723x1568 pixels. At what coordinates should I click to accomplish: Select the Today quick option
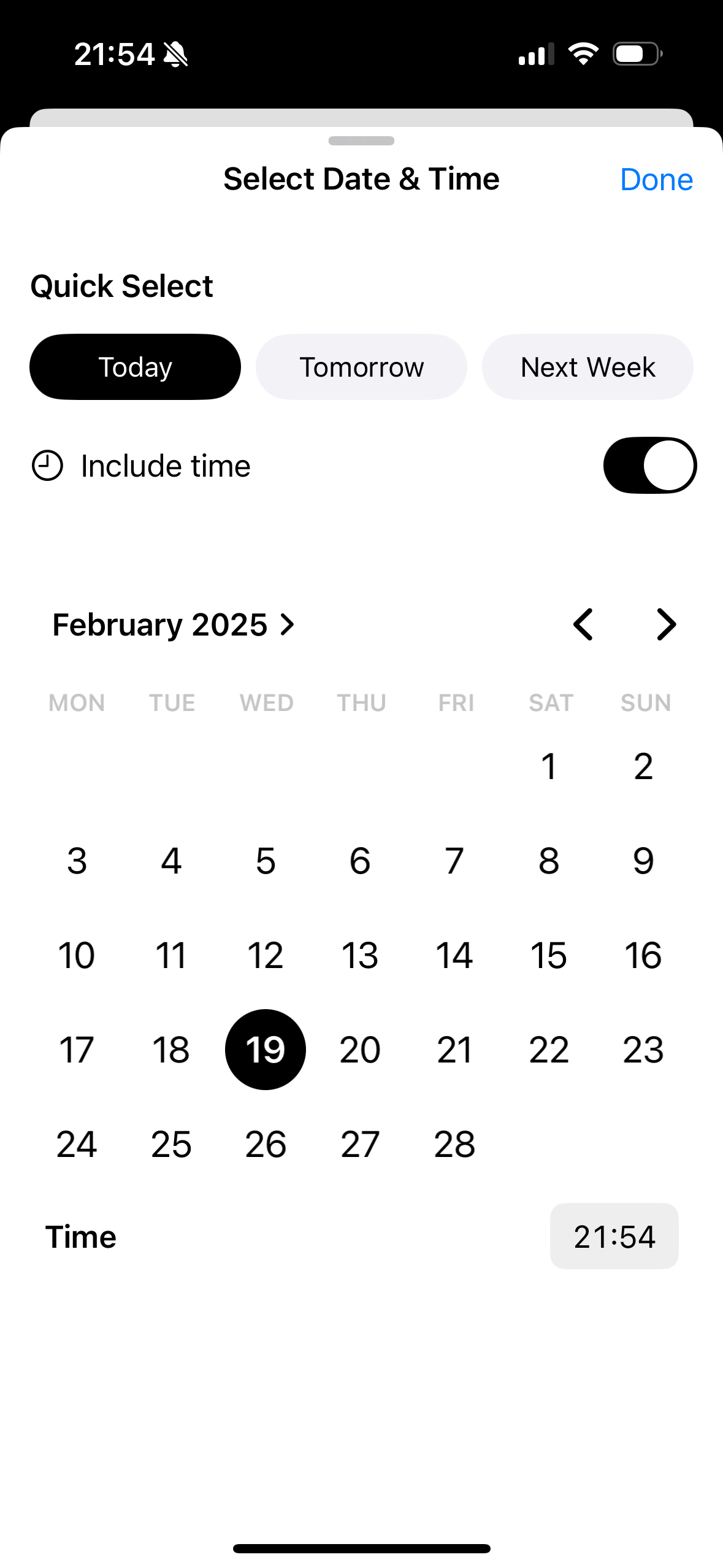(x=135, y=367)
